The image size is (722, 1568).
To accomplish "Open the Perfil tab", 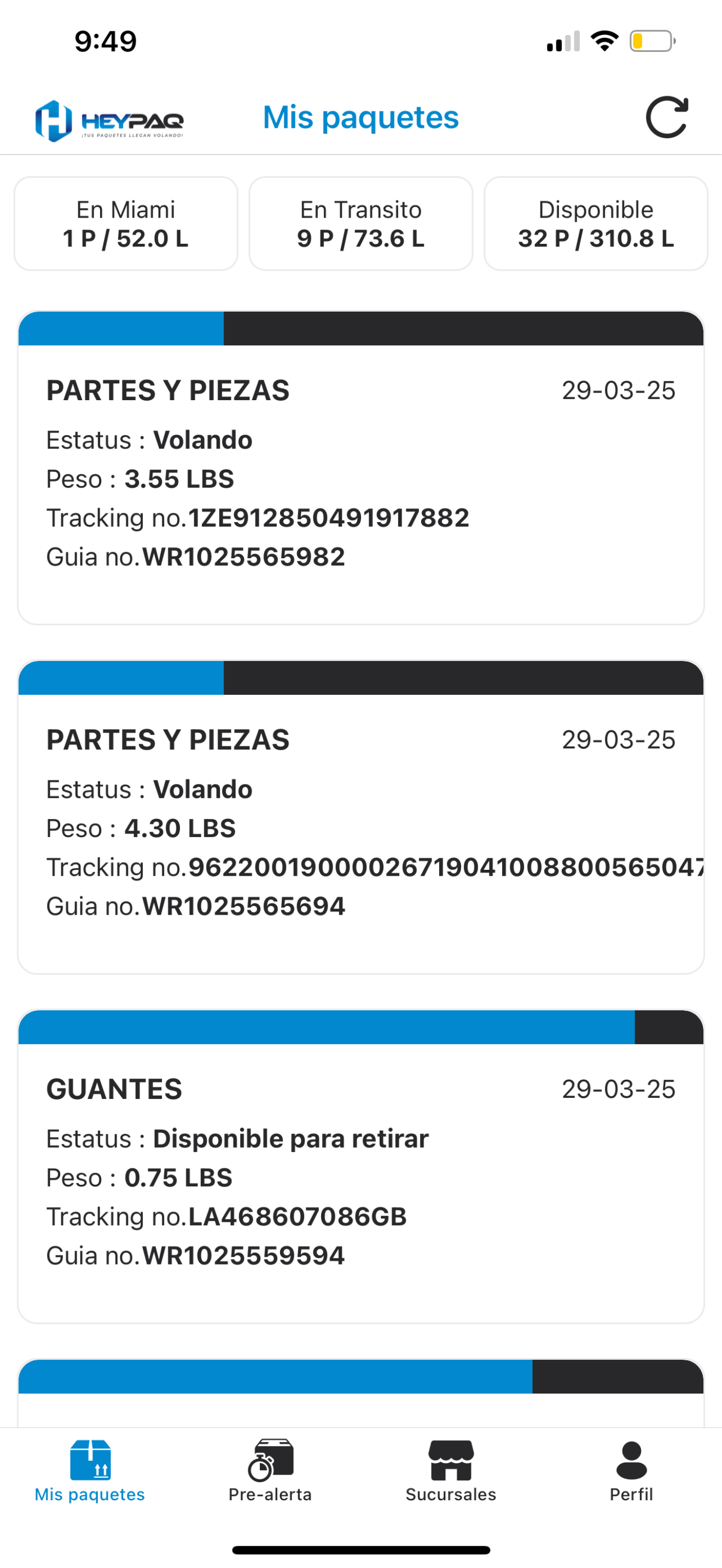I will click(632, 1470).
